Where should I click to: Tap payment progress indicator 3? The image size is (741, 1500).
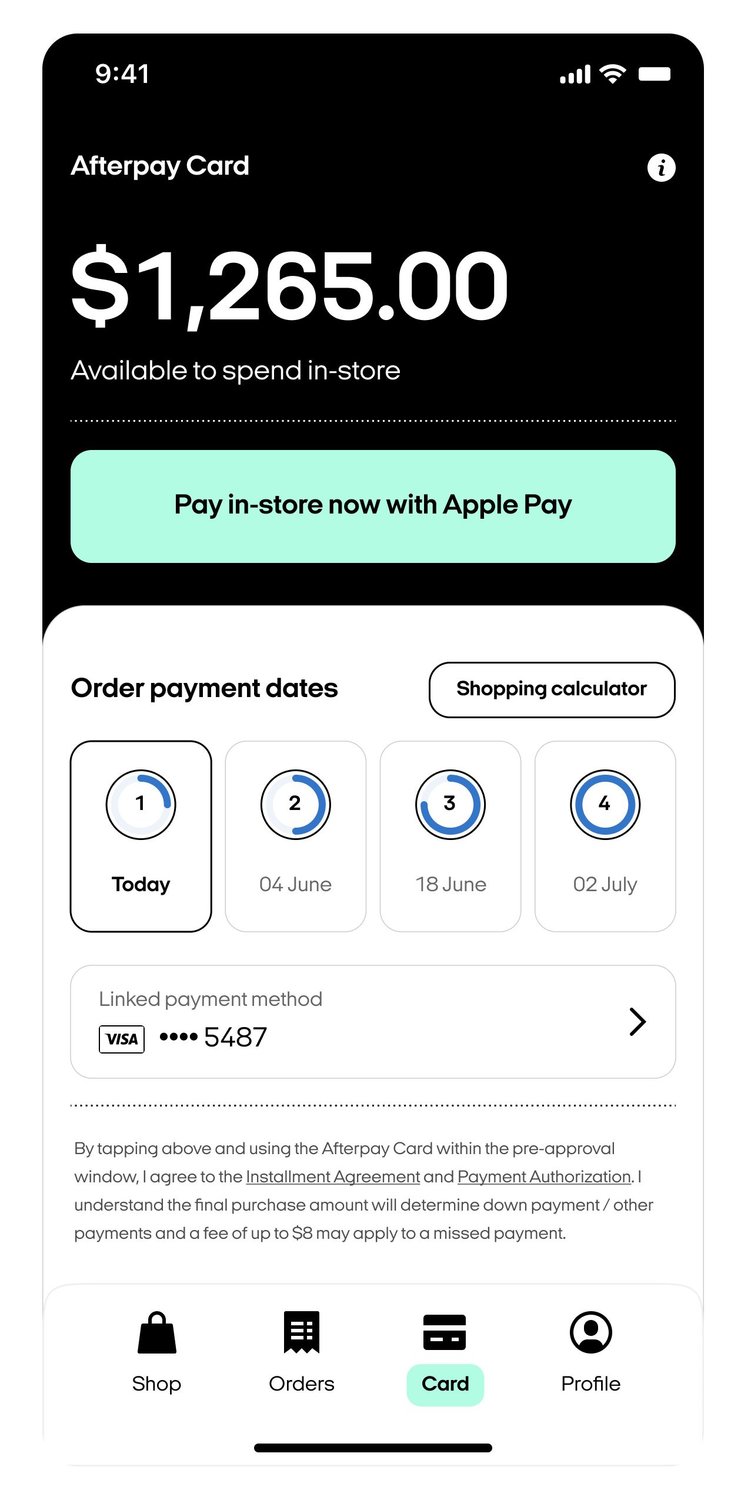click(x=450, y=803)
